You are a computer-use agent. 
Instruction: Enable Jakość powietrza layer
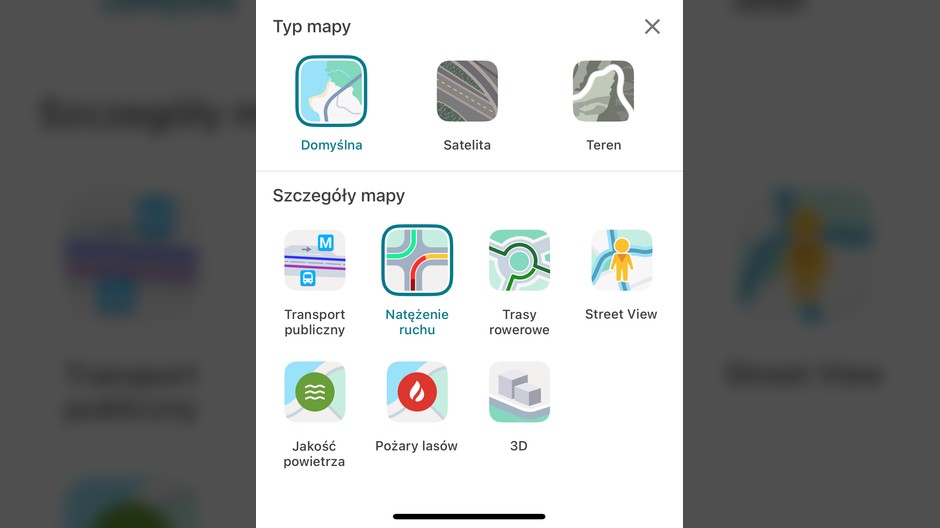tap(315, 392)
